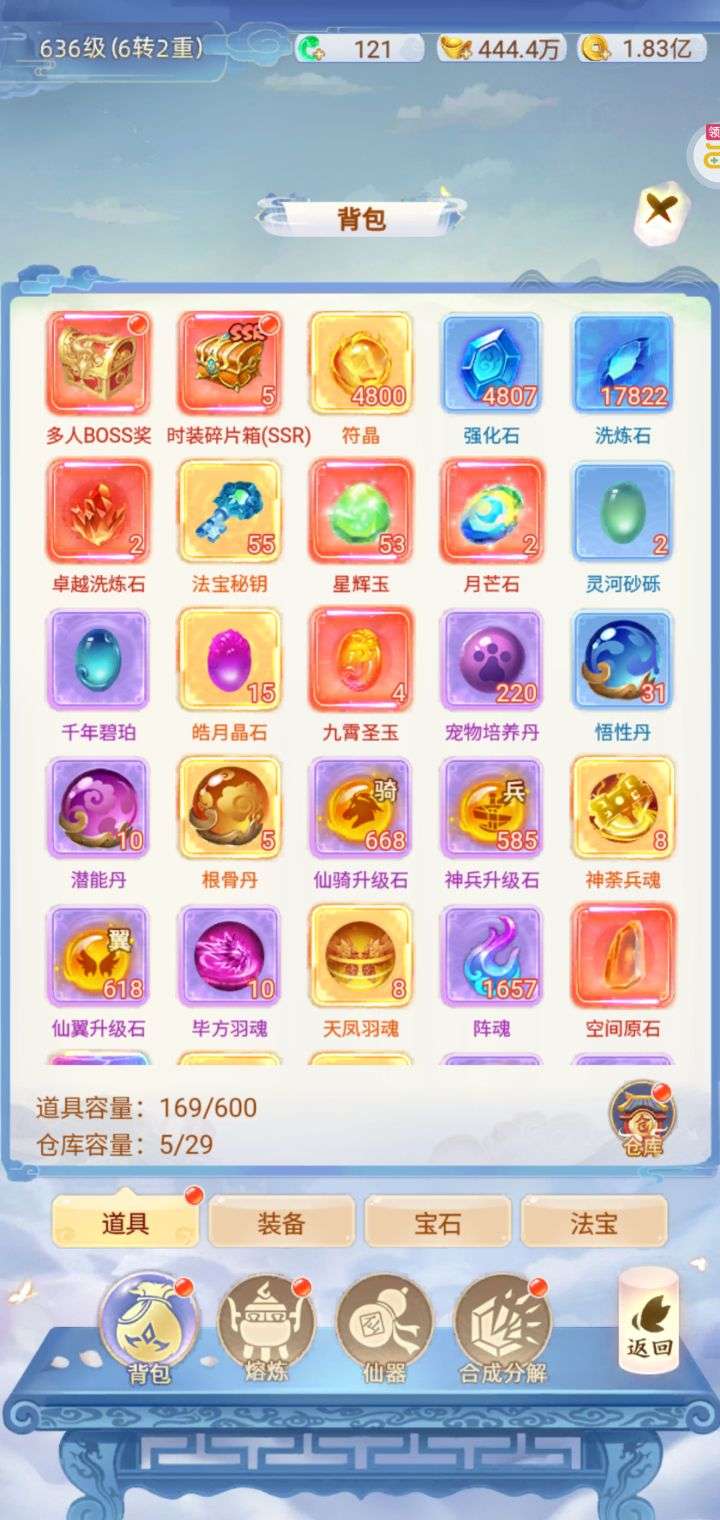Image resolution: width=720 pixels, height=1520 pixels.
Task: Switch to the 法宝 tab
Action: coord(594,1222)
